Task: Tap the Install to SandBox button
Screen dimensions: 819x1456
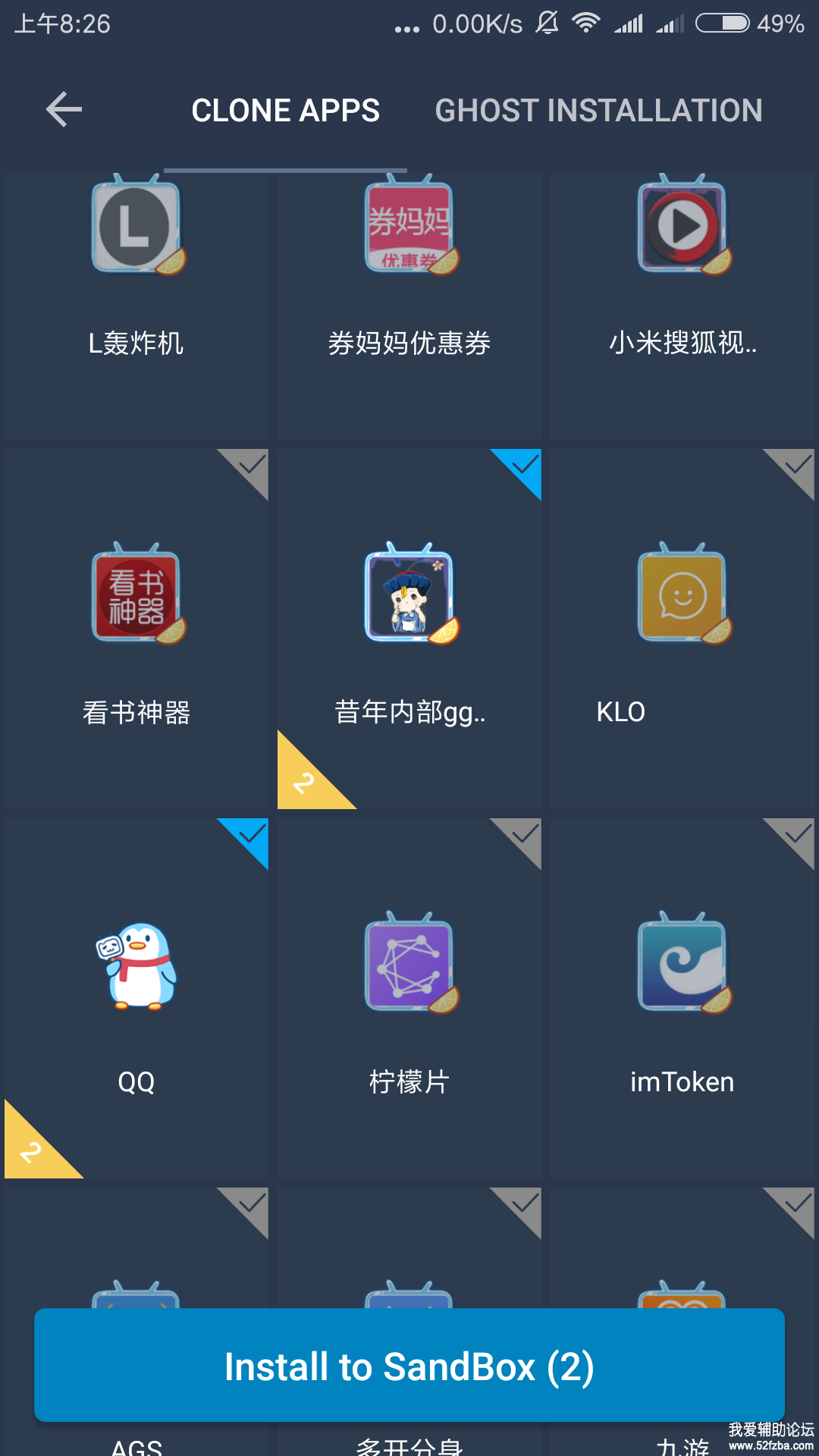Action: (x=409, y=1365)
